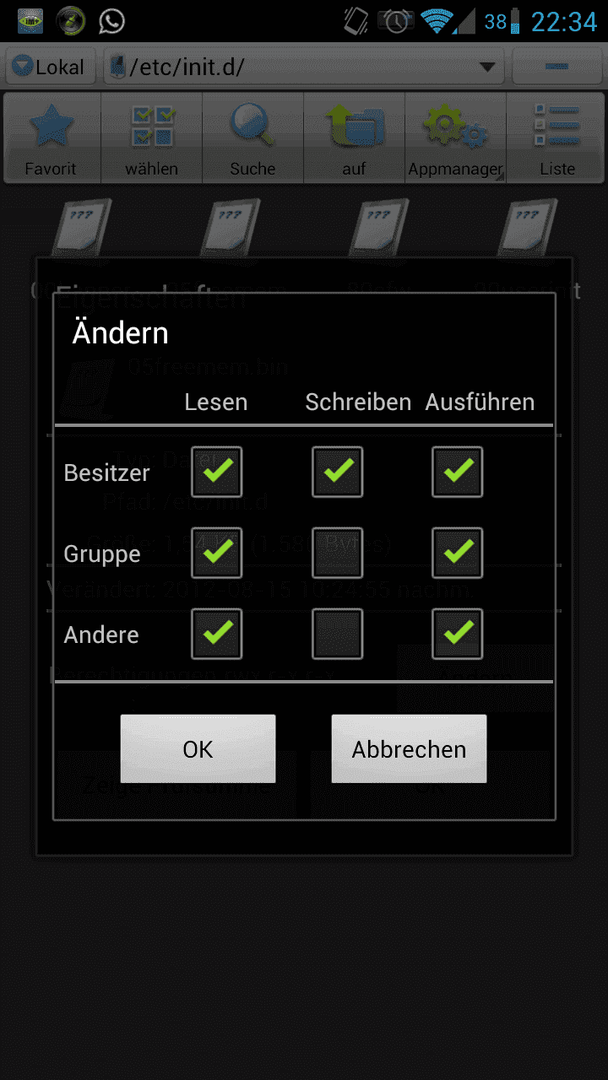Image resolution: width=608 pixels, height=1080 pixels.
Task: Uncheck Besitzer Schreiben permission
Action: (337, 472)
